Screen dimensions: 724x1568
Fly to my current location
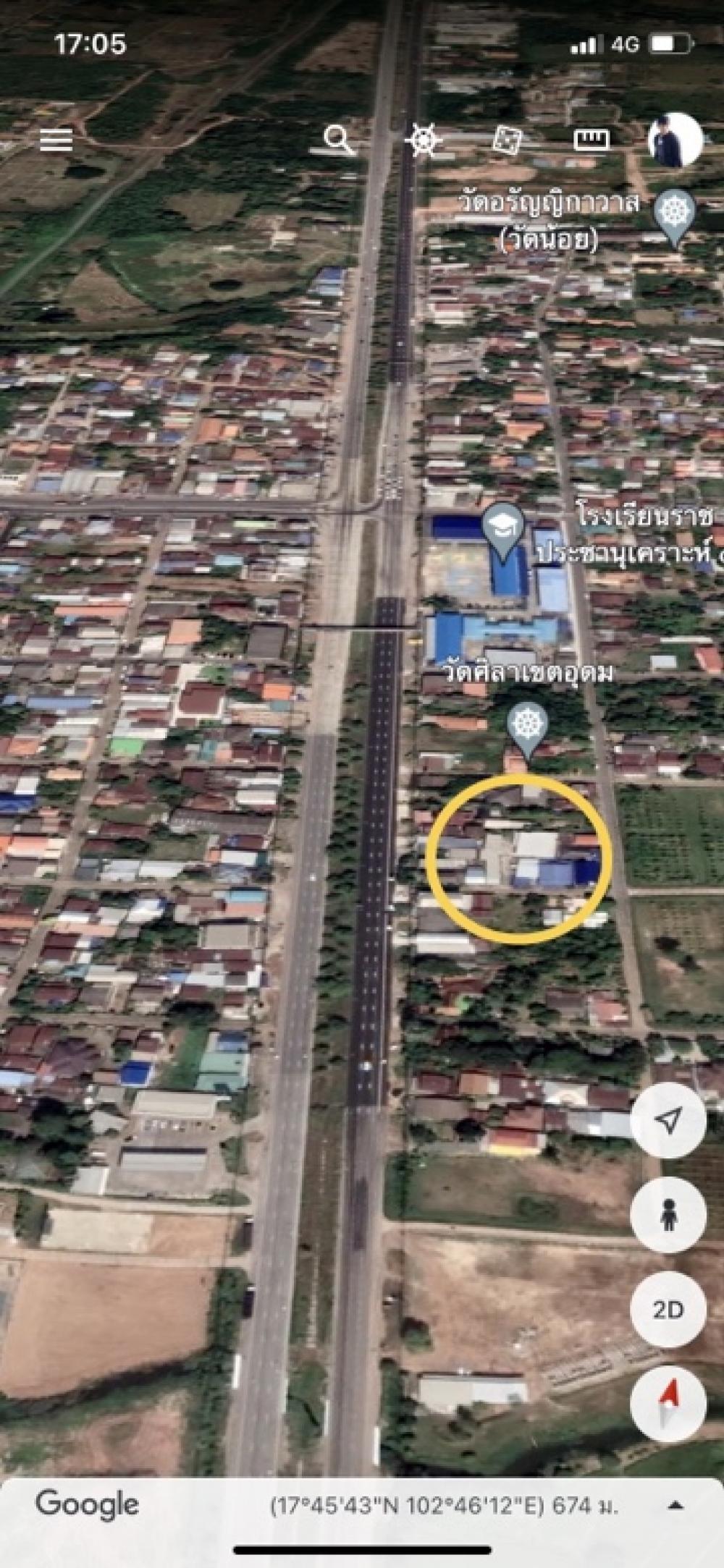pos(668,1121)
